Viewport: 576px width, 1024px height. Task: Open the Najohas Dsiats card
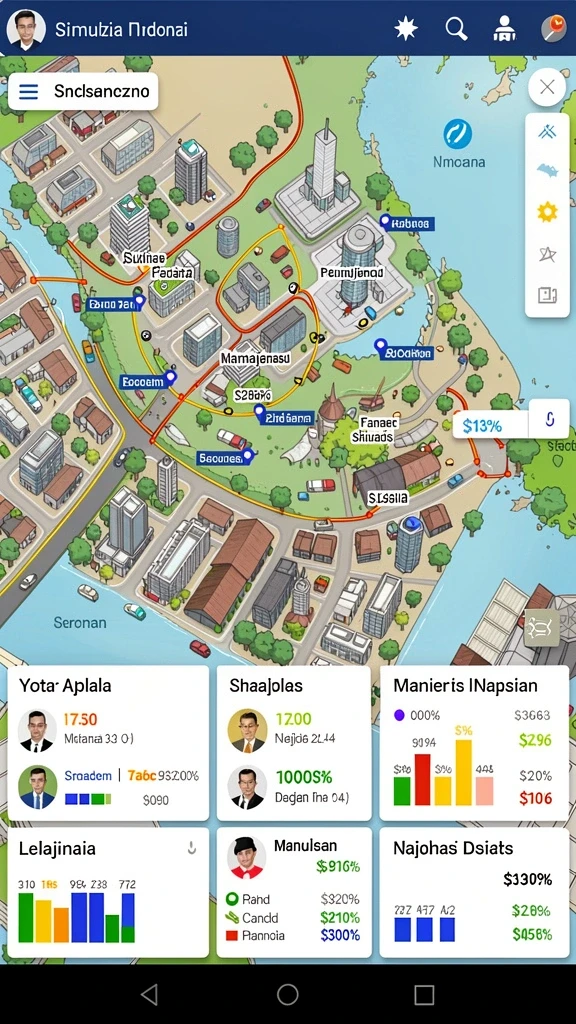[x=474, y=893]
